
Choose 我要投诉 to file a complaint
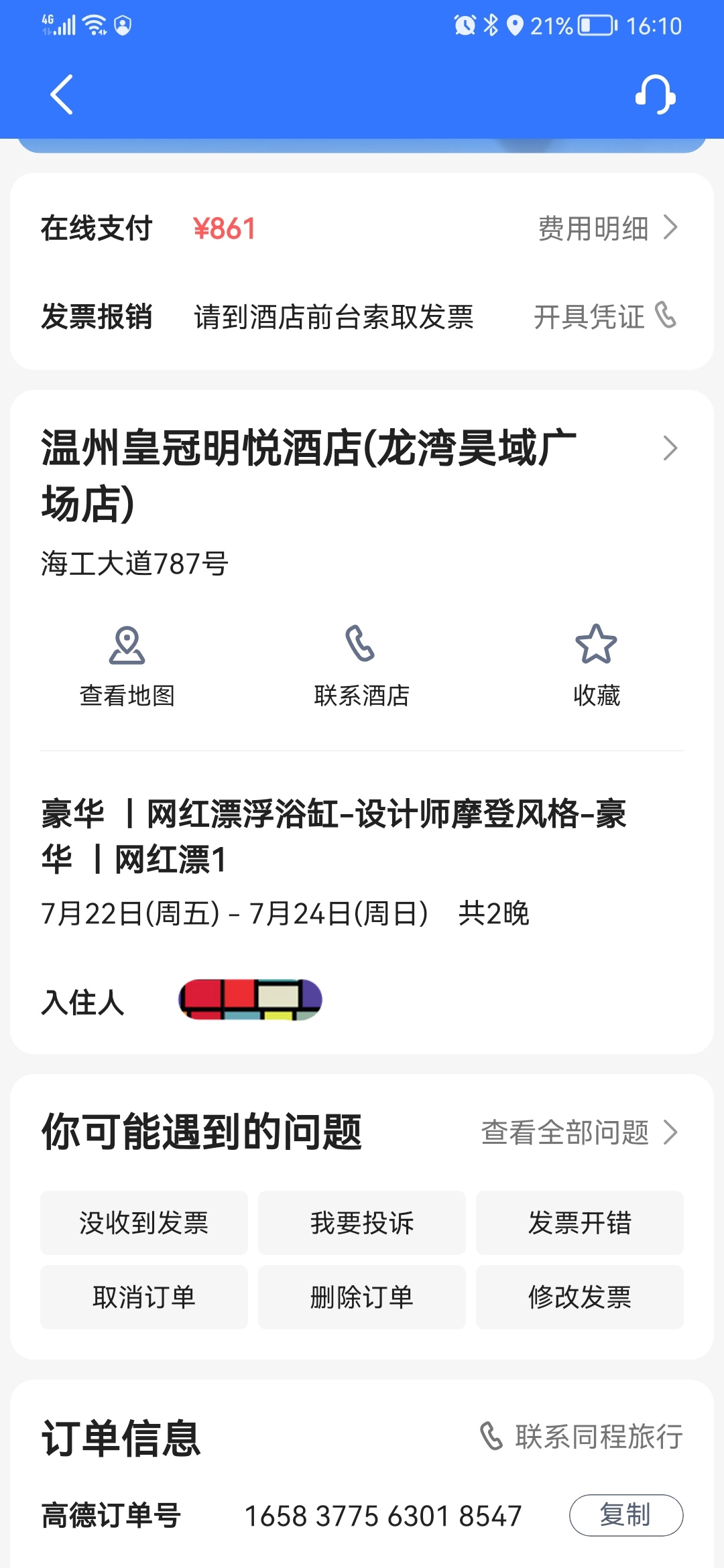point(362,1223)
